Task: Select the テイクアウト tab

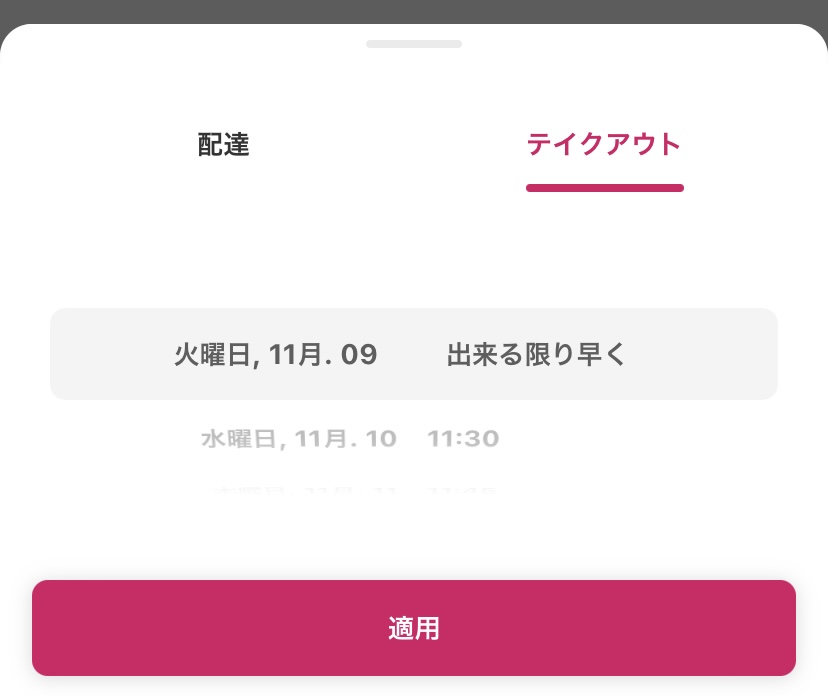Action: (604, 145)
